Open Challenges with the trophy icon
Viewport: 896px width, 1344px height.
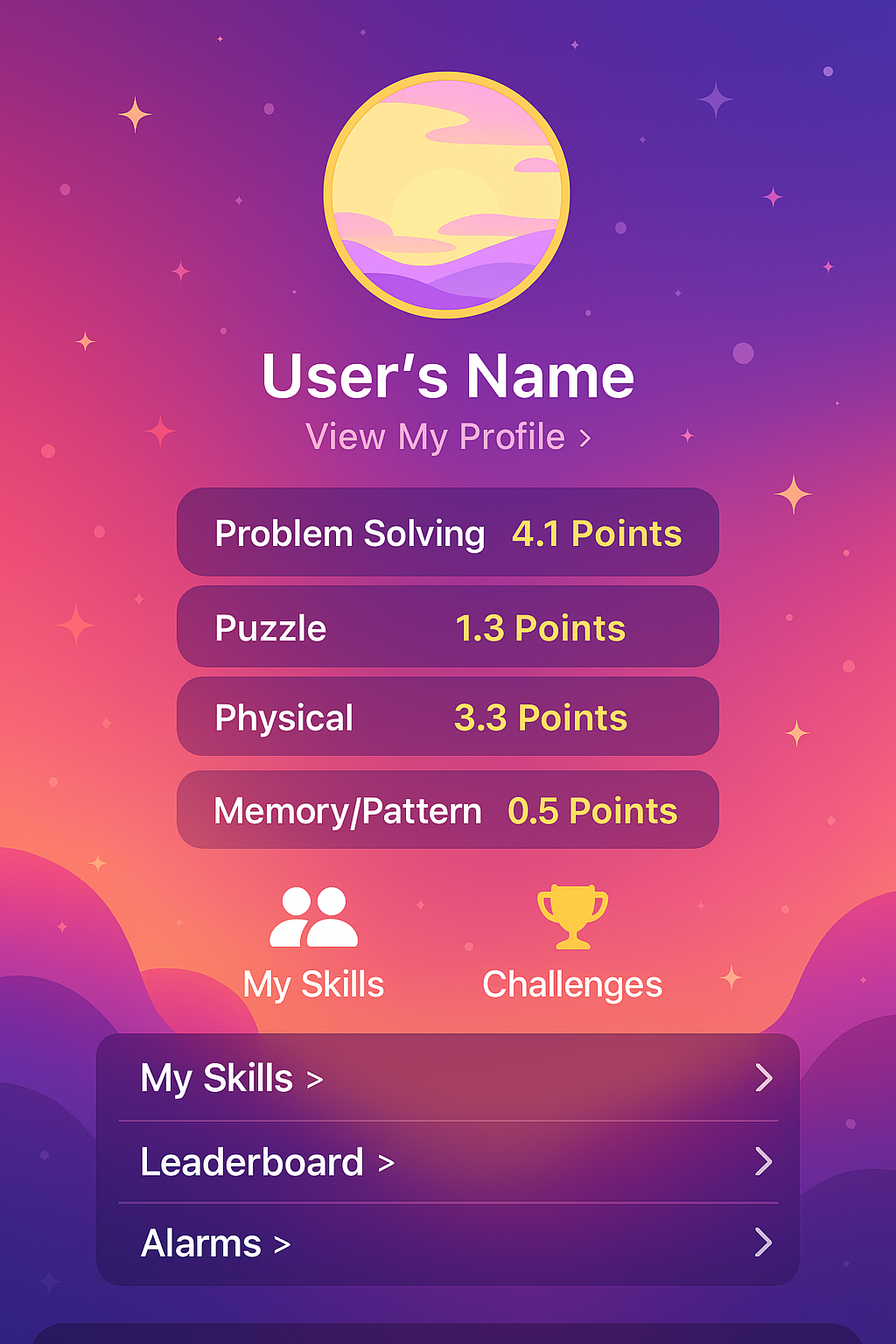pyautogui.click(x=572, y=919)
